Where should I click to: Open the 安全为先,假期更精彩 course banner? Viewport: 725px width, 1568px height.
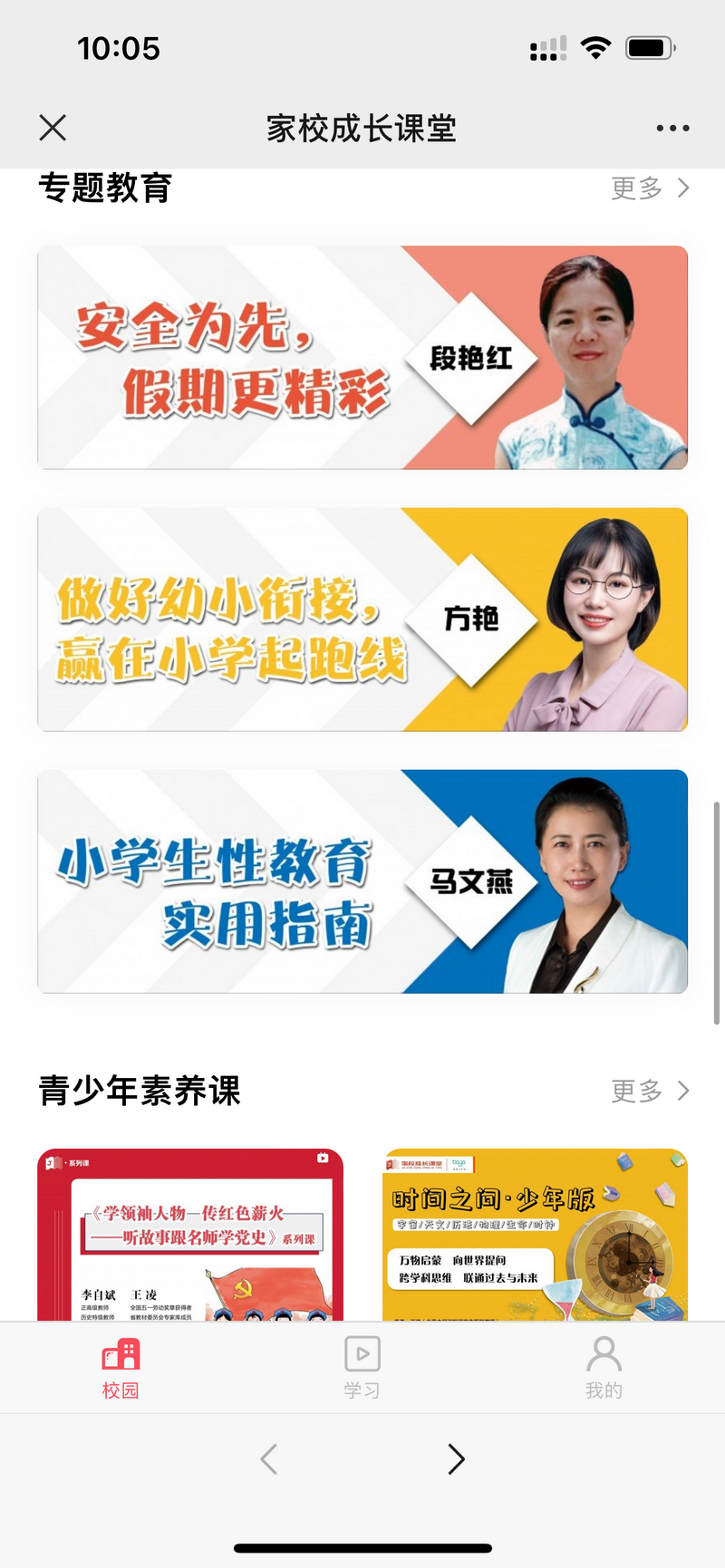(362, 357)
